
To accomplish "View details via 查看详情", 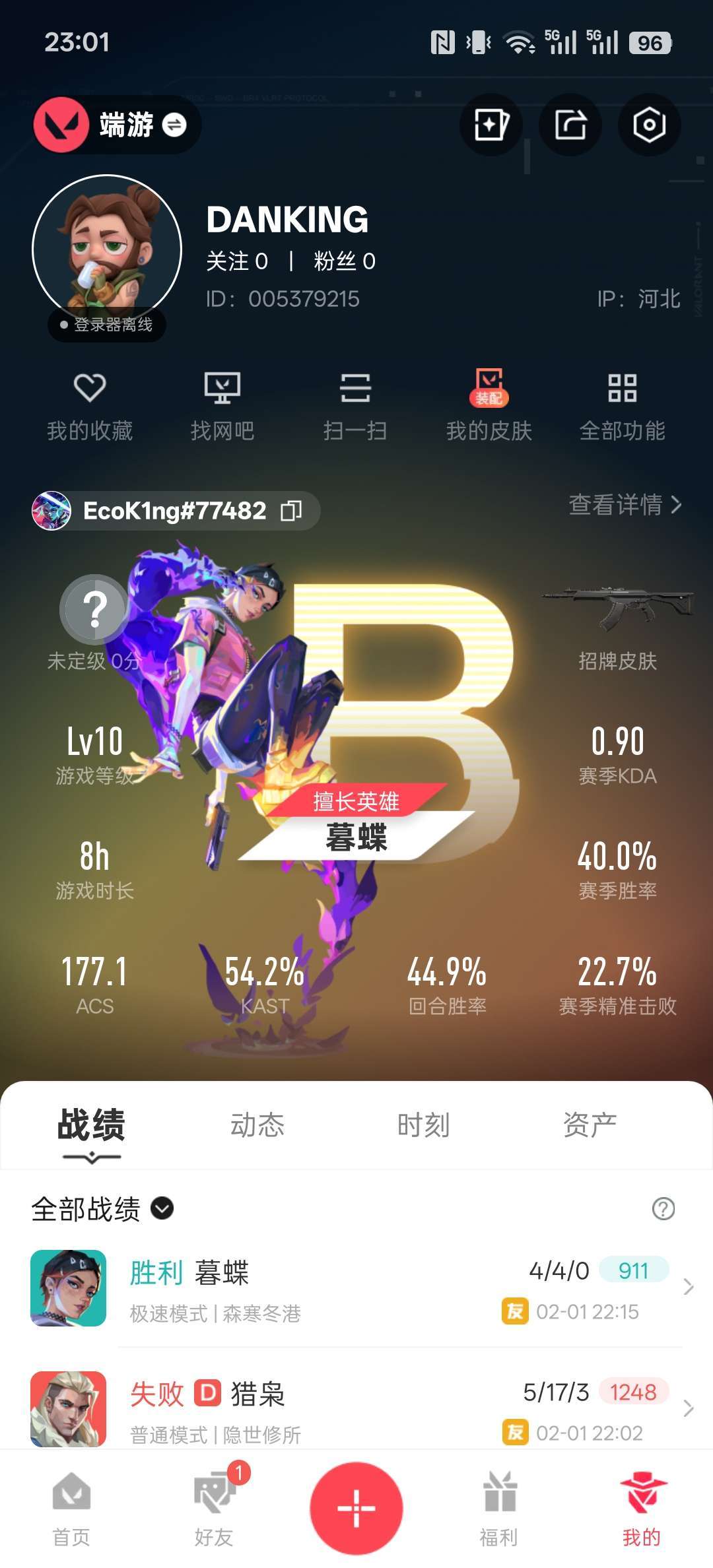I will pyautogui.click(x=625, y=505).
